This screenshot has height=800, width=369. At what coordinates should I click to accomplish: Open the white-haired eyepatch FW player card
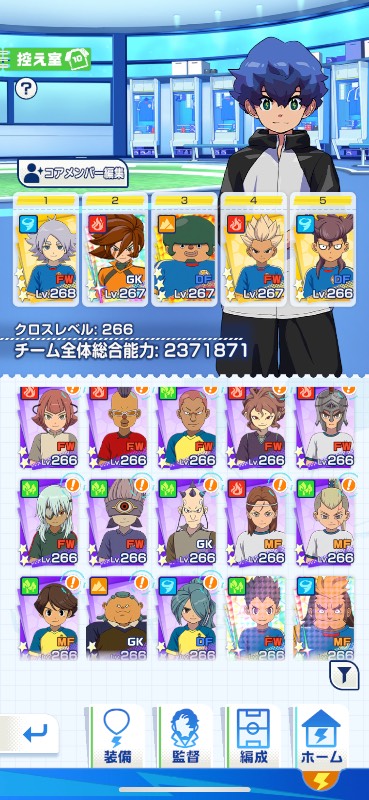click(x=48, y=522)
